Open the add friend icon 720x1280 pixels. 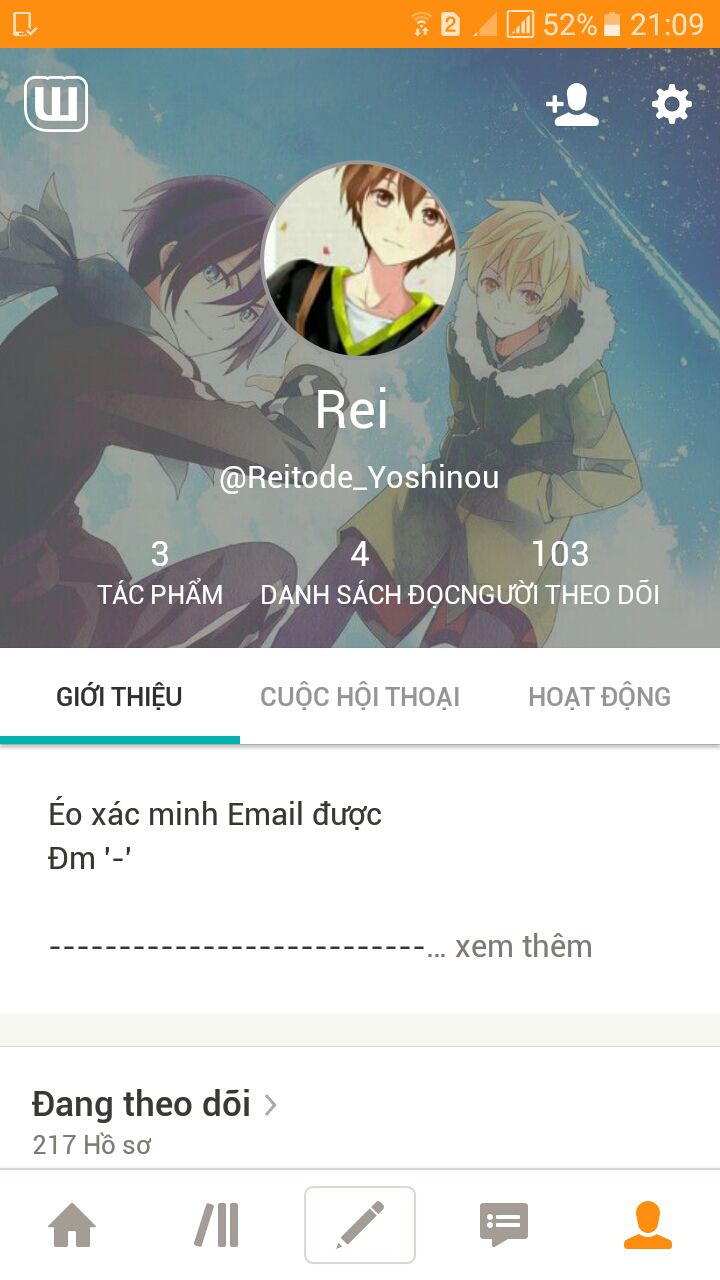click(x=572, y=104)
